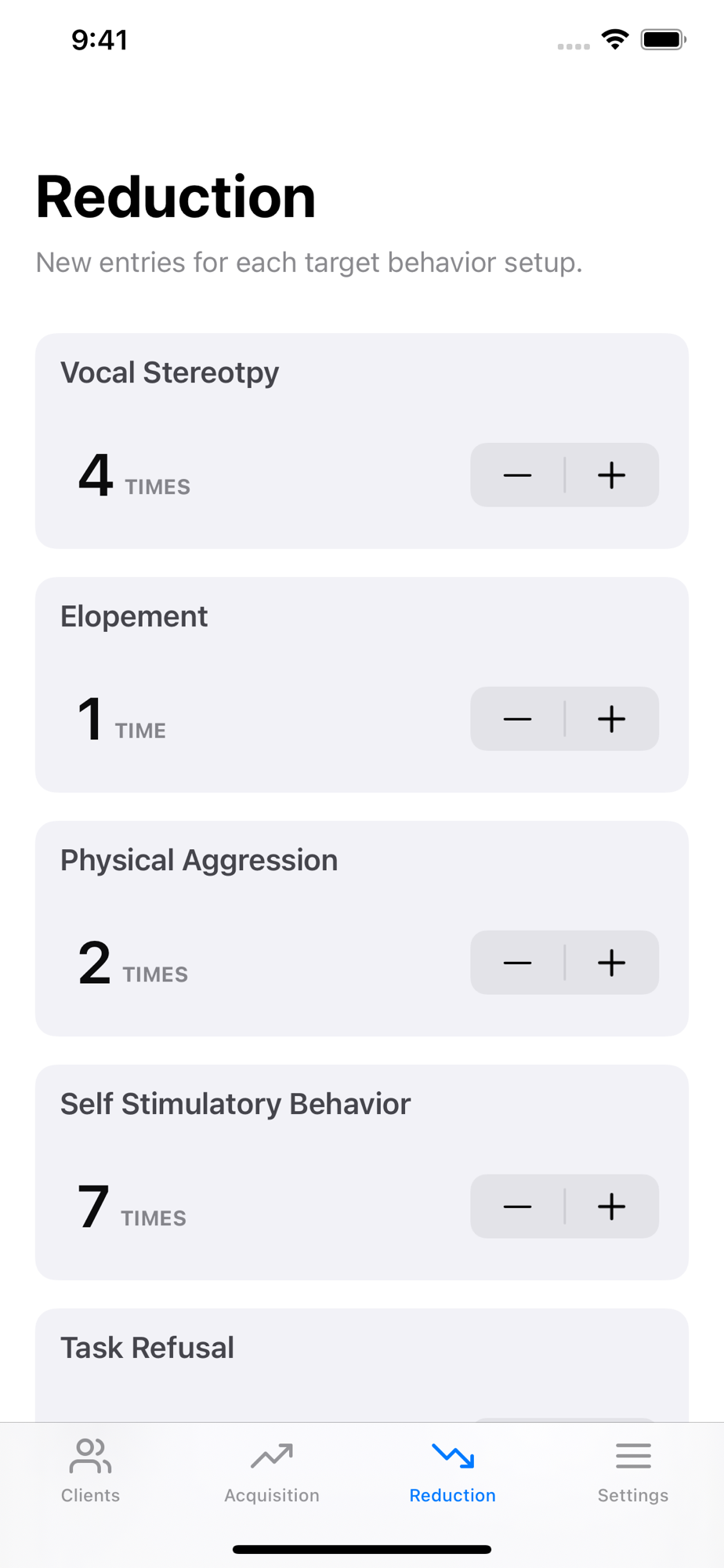The width and height of the screenshot is (724, 1568).
Task: Subtract one from Elopement count
Action: 517,719
